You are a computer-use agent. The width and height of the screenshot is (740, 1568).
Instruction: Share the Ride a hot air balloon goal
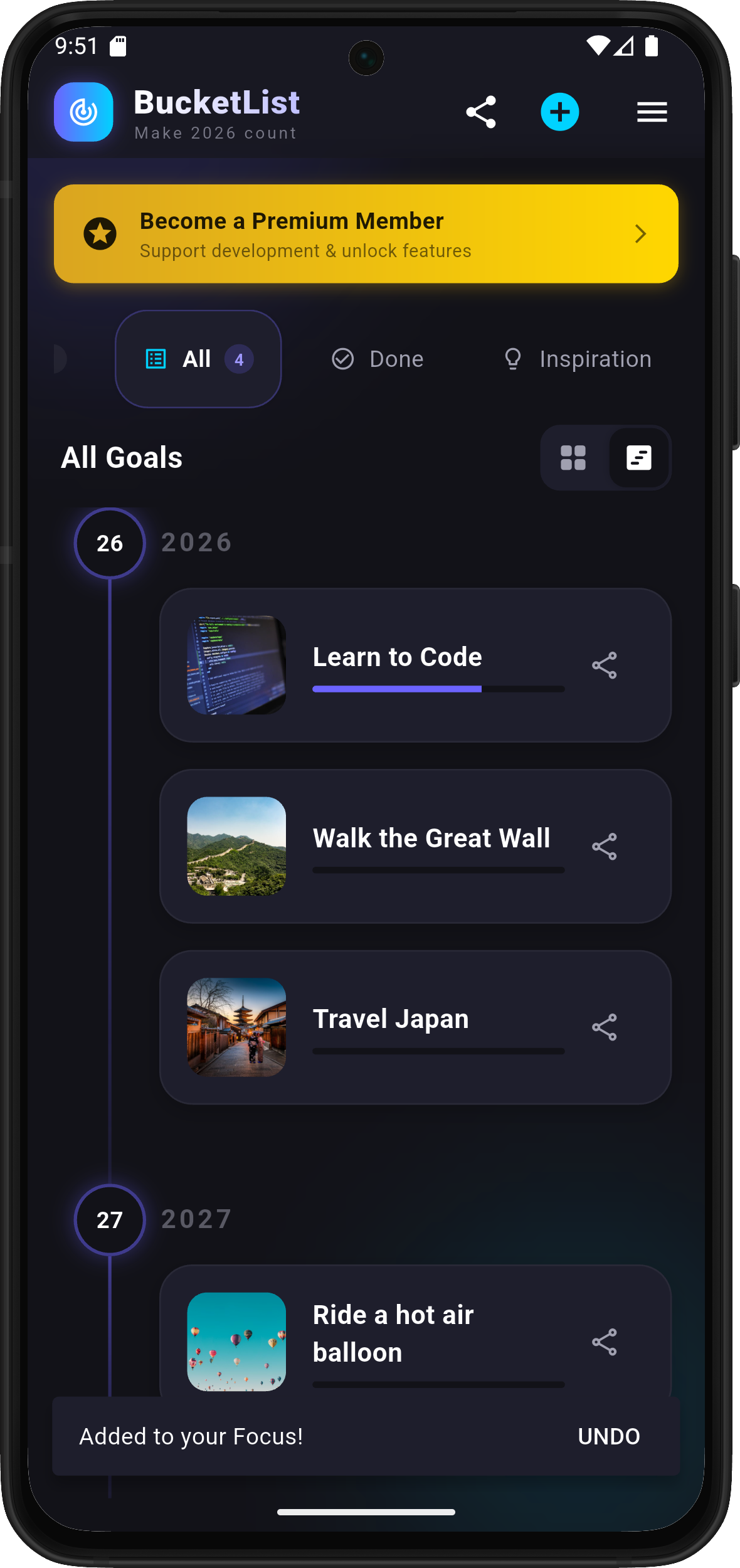604,1341
